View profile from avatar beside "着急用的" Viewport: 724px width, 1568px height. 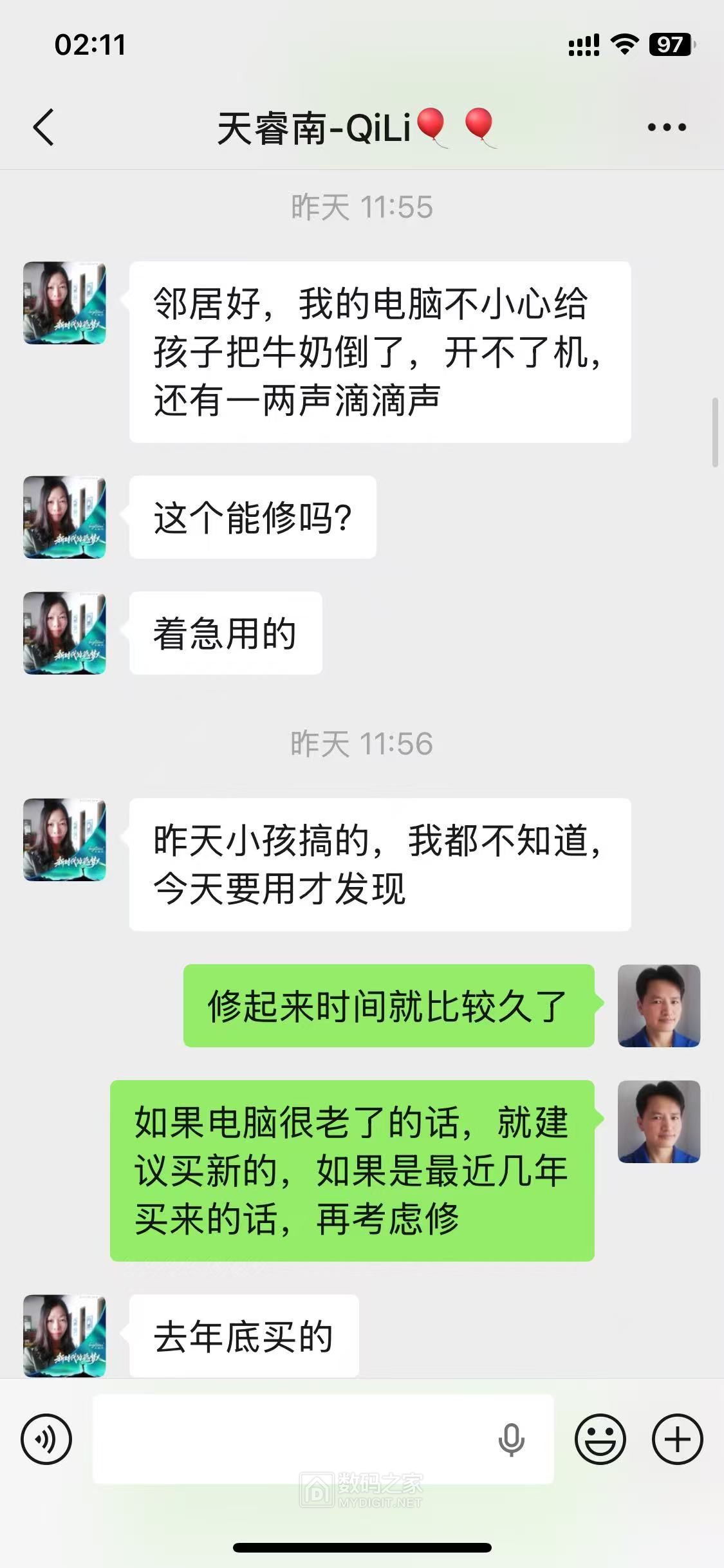point(64,633)
